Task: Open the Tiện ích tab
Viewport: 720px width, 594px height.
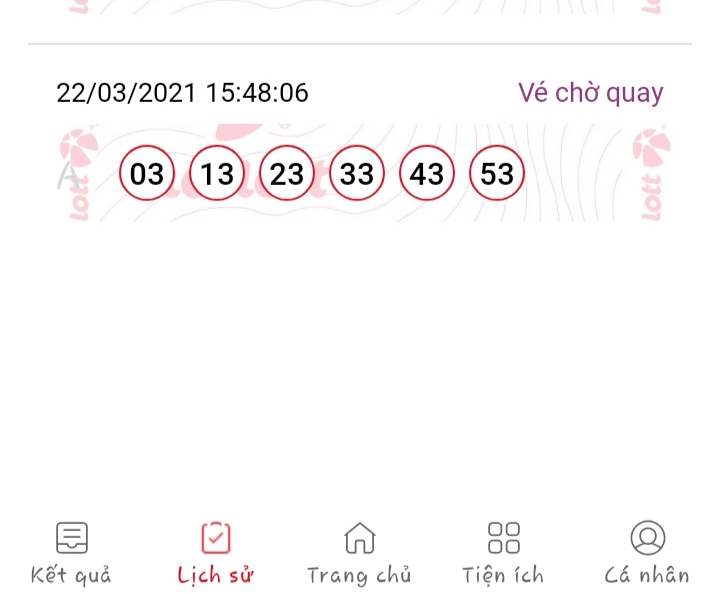Action: 503,552
